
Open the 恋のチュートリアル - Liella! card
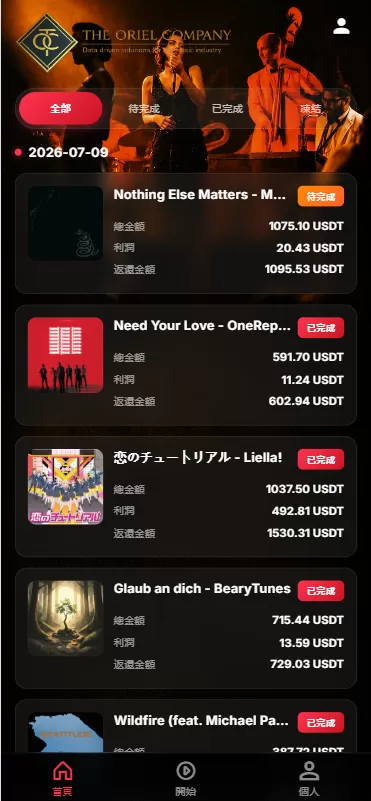pyautogui.click(x=186, y=497)
